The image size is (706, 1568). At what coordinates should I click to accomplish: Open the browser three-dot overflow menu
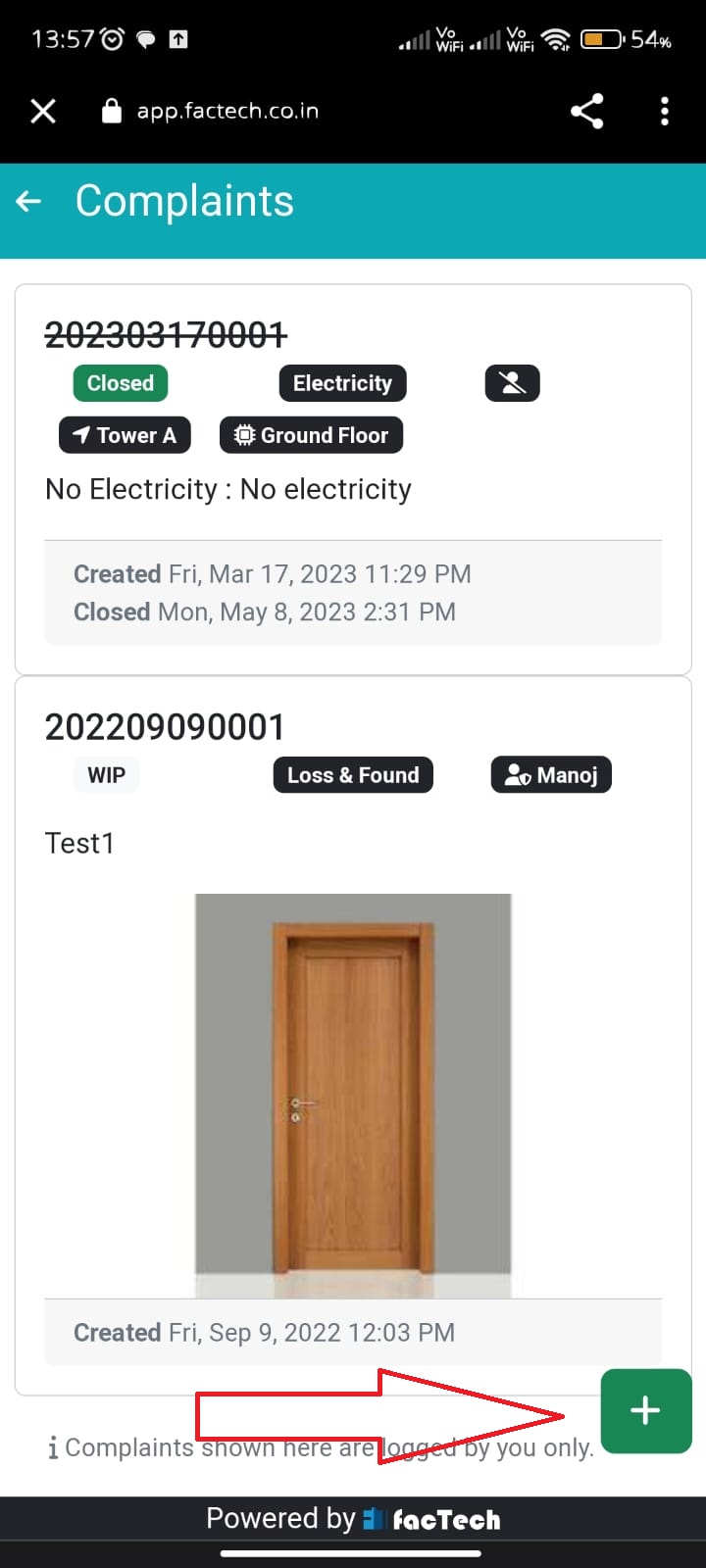(665, 111)
